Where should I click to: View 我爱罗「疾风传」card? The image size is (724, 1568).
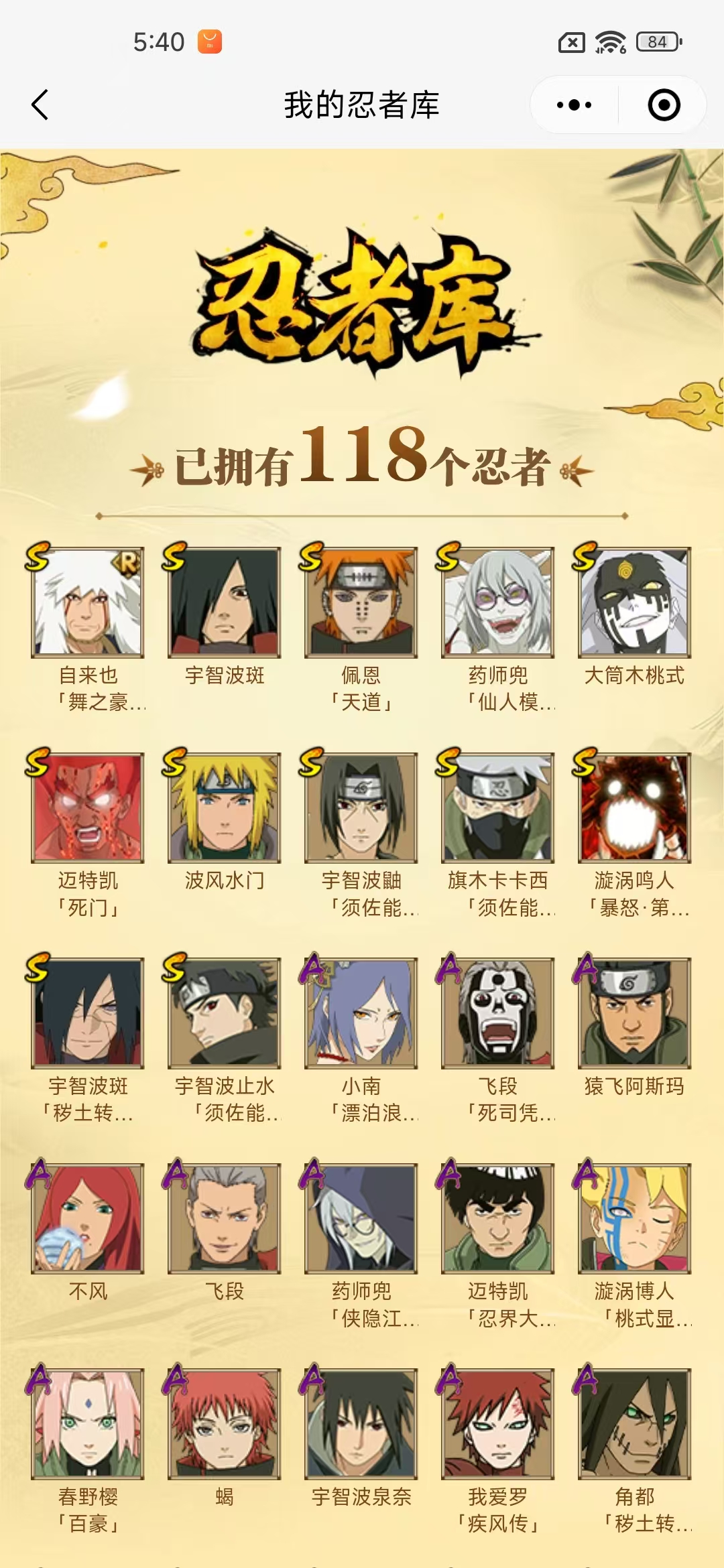(498, 1424)
